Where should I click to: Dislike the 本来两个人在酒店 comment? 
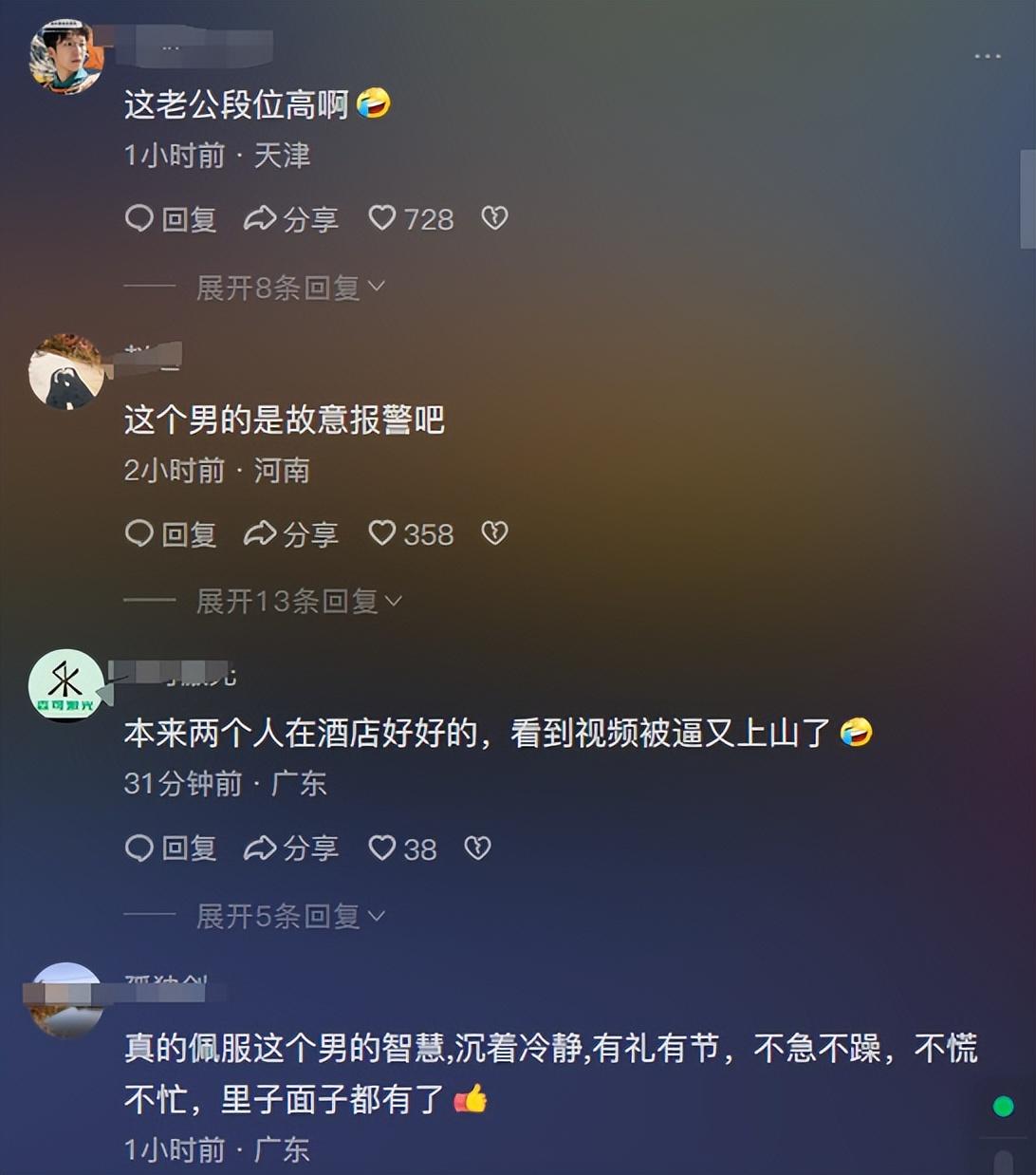pos(477,849)
